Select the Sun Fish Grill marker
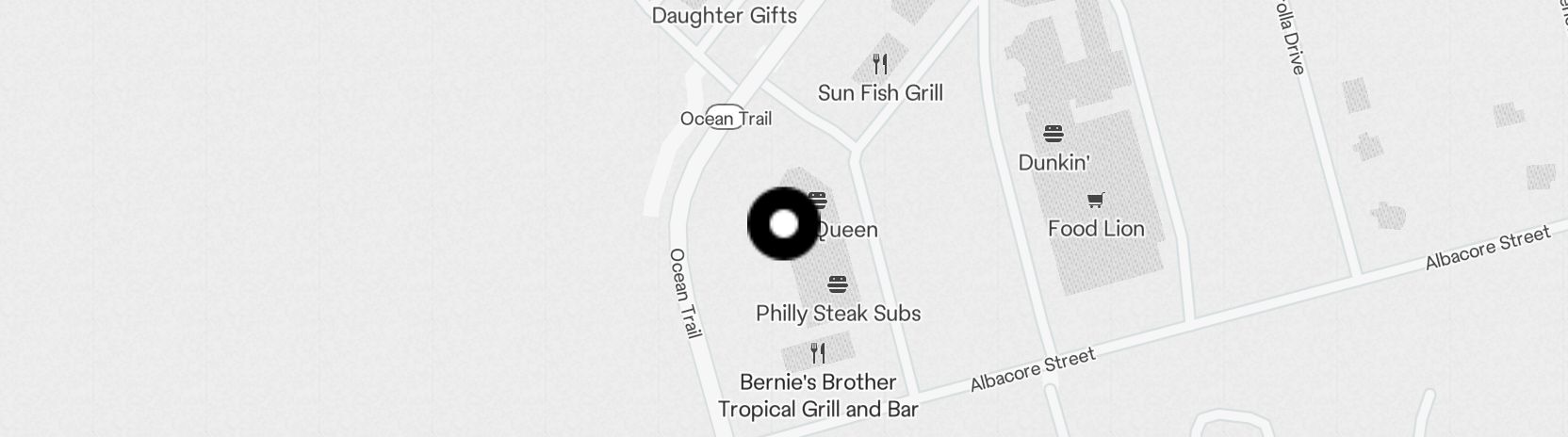The image size is (1568, 437). (880, 65)
